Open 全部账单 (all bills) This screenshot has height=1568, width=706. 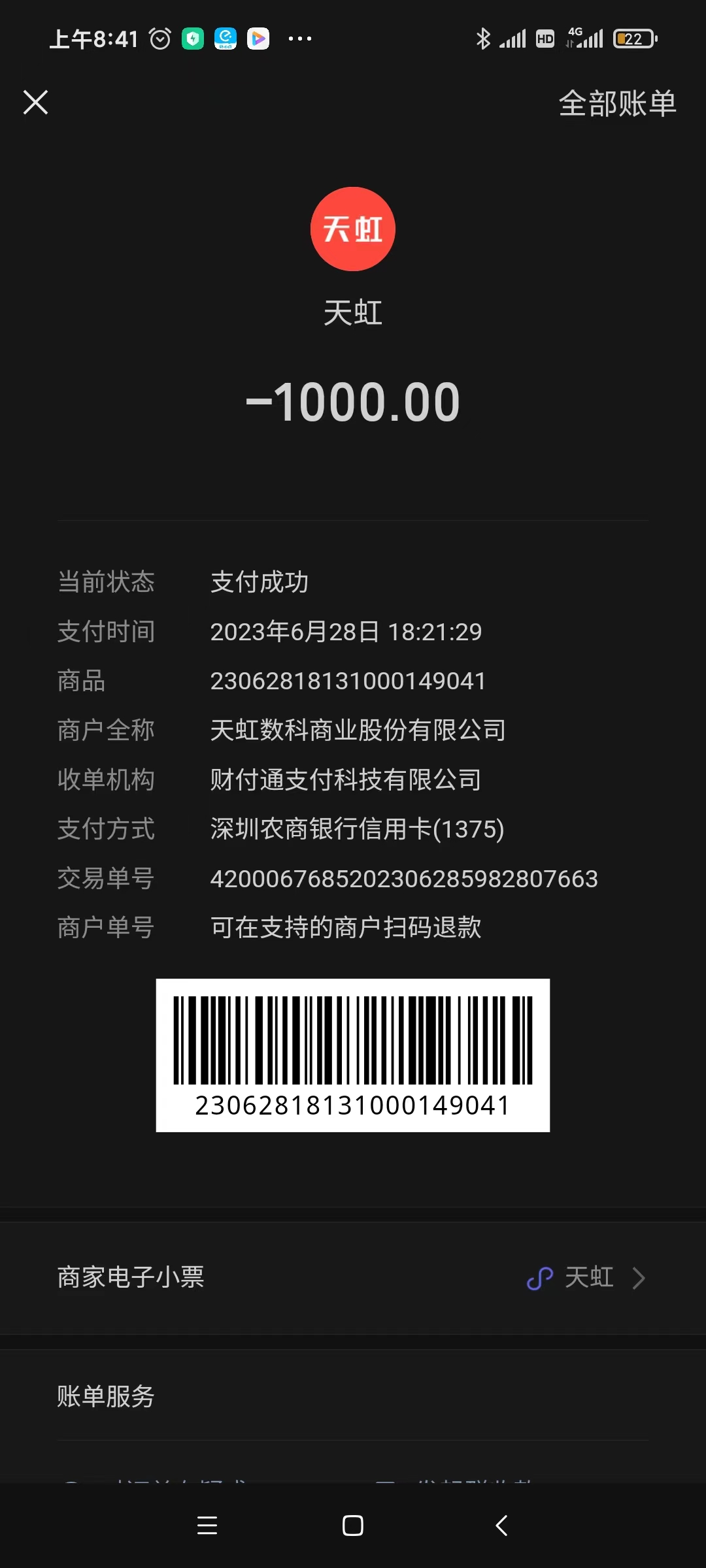pyautogui.click(x=617, y=103)
